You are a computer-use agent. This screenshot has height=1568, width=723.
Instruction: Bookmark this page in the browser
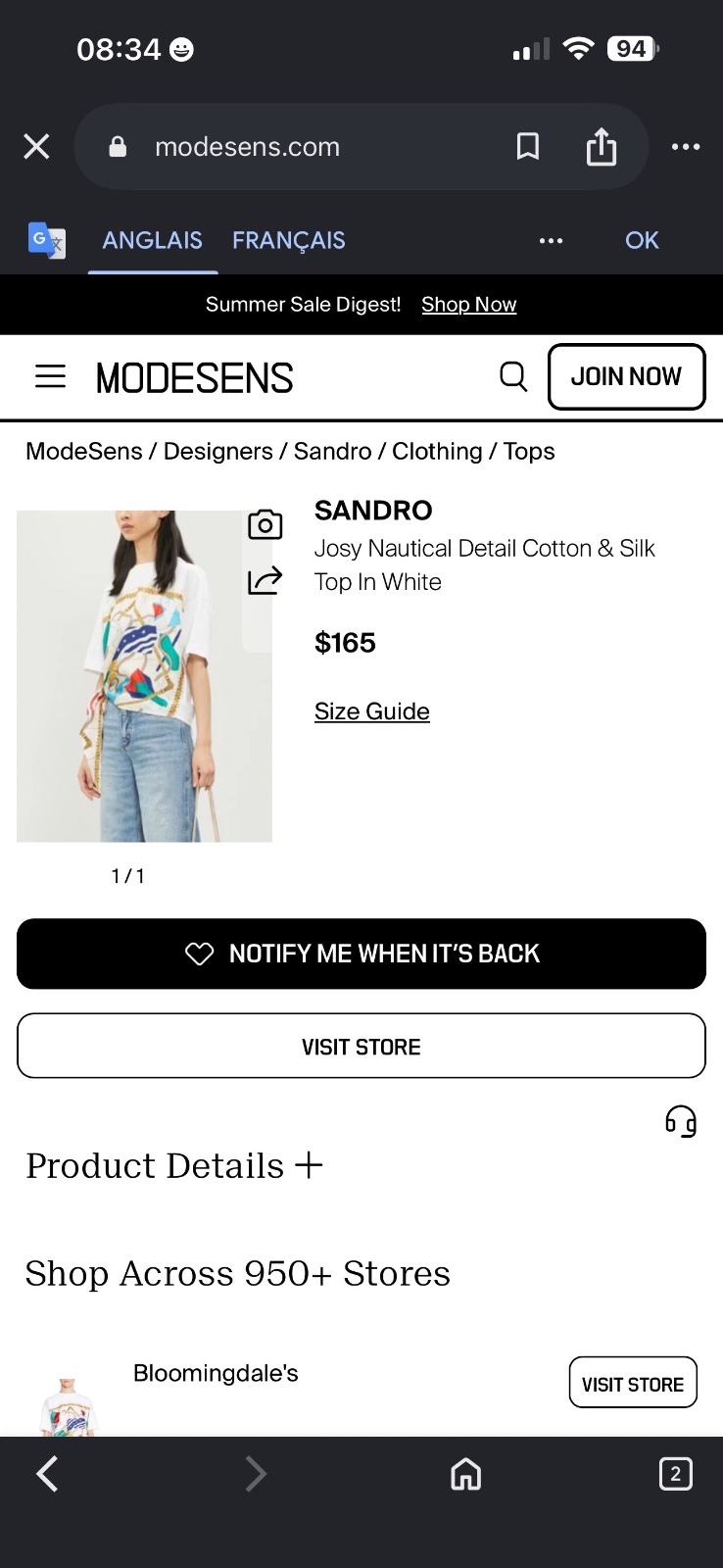[528, 147]
